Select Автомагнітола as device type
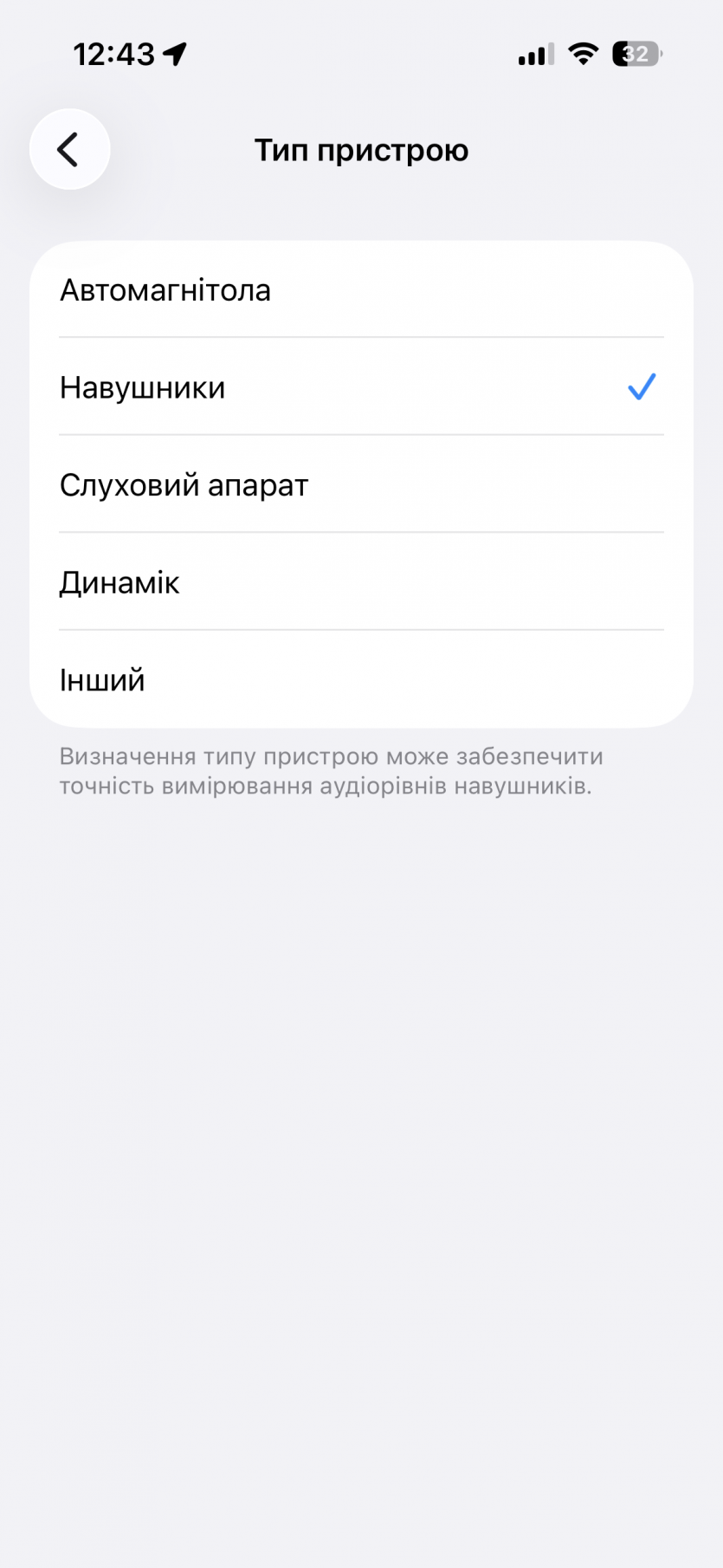 point(360,290)
